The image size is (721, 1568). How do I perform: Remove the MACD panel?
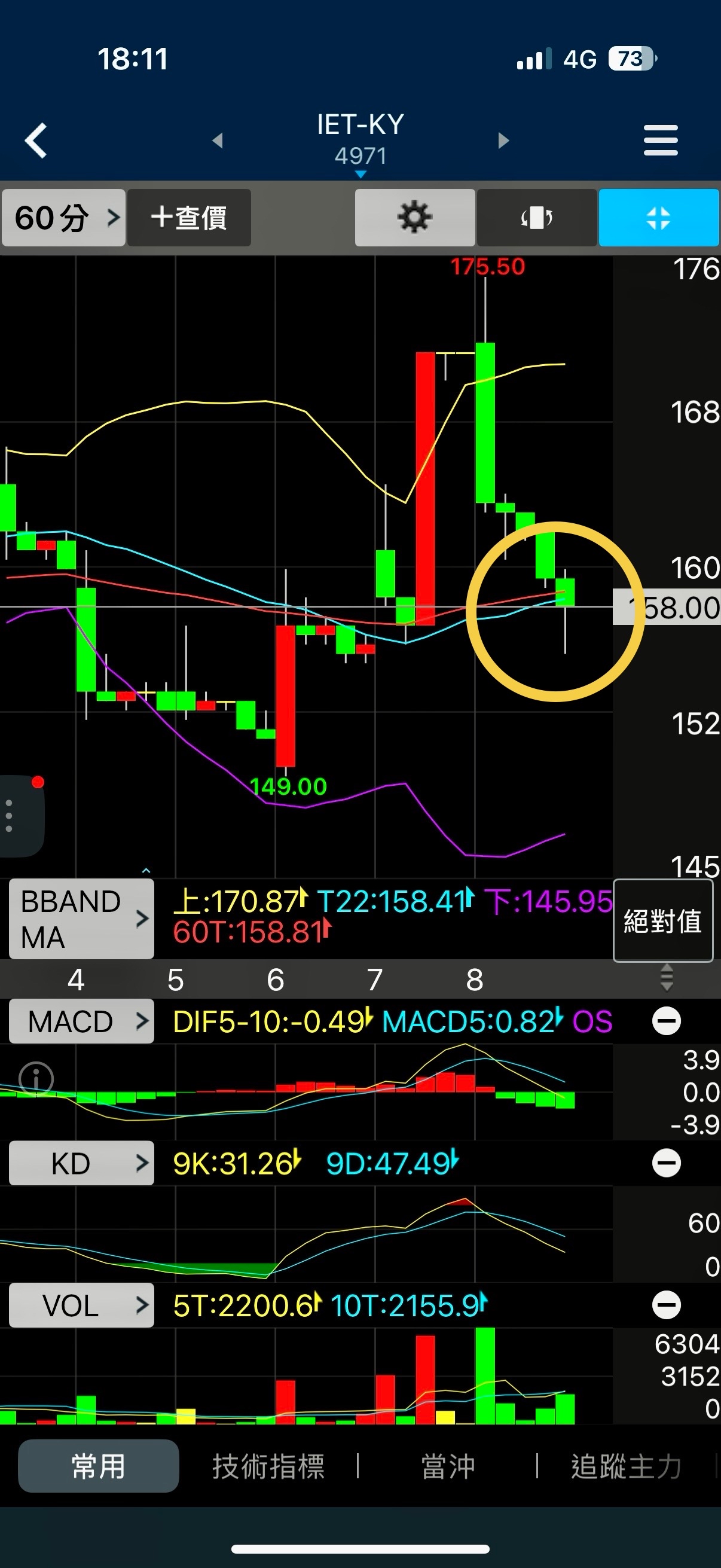666,1021
